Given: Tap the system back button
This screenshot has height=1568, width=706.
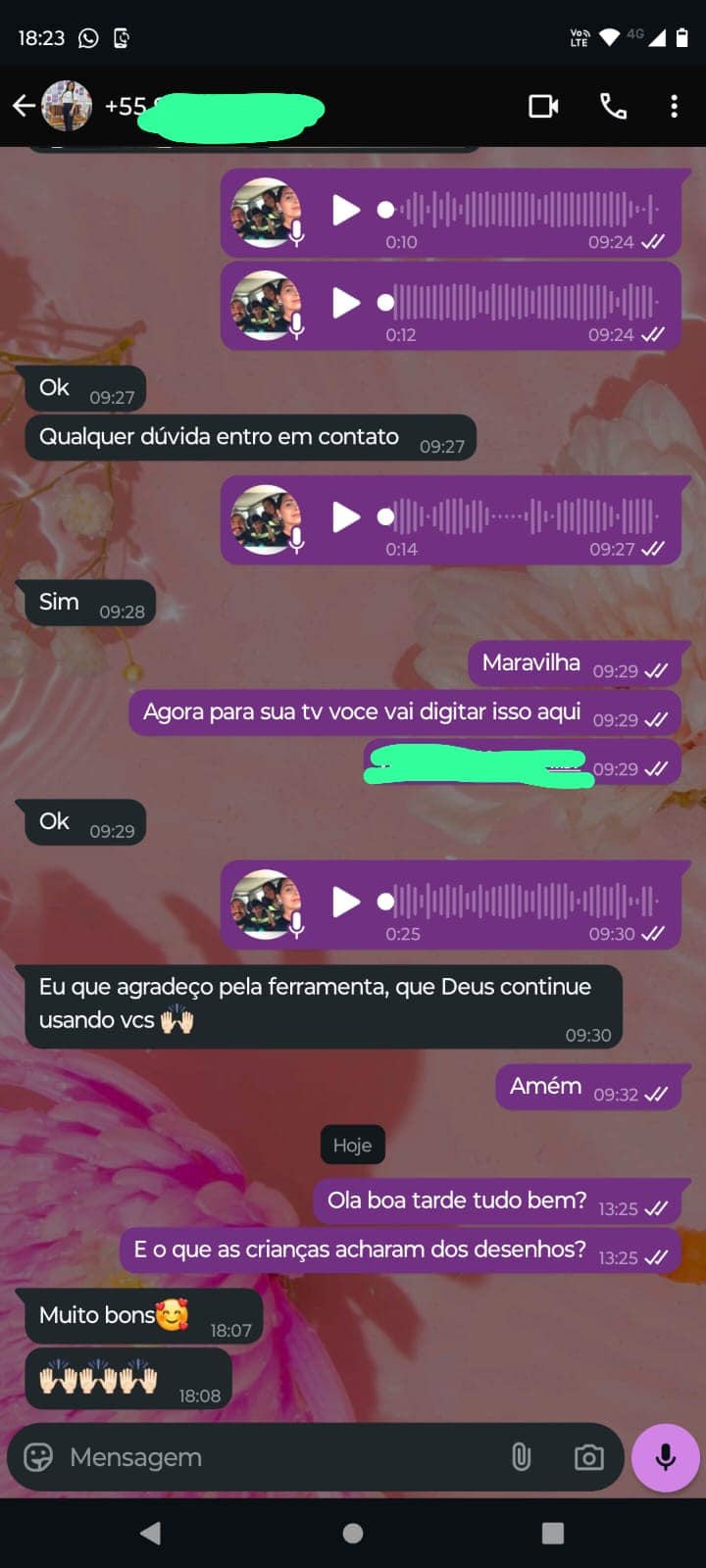Looking at the screenshot, I should [150, 1533].
